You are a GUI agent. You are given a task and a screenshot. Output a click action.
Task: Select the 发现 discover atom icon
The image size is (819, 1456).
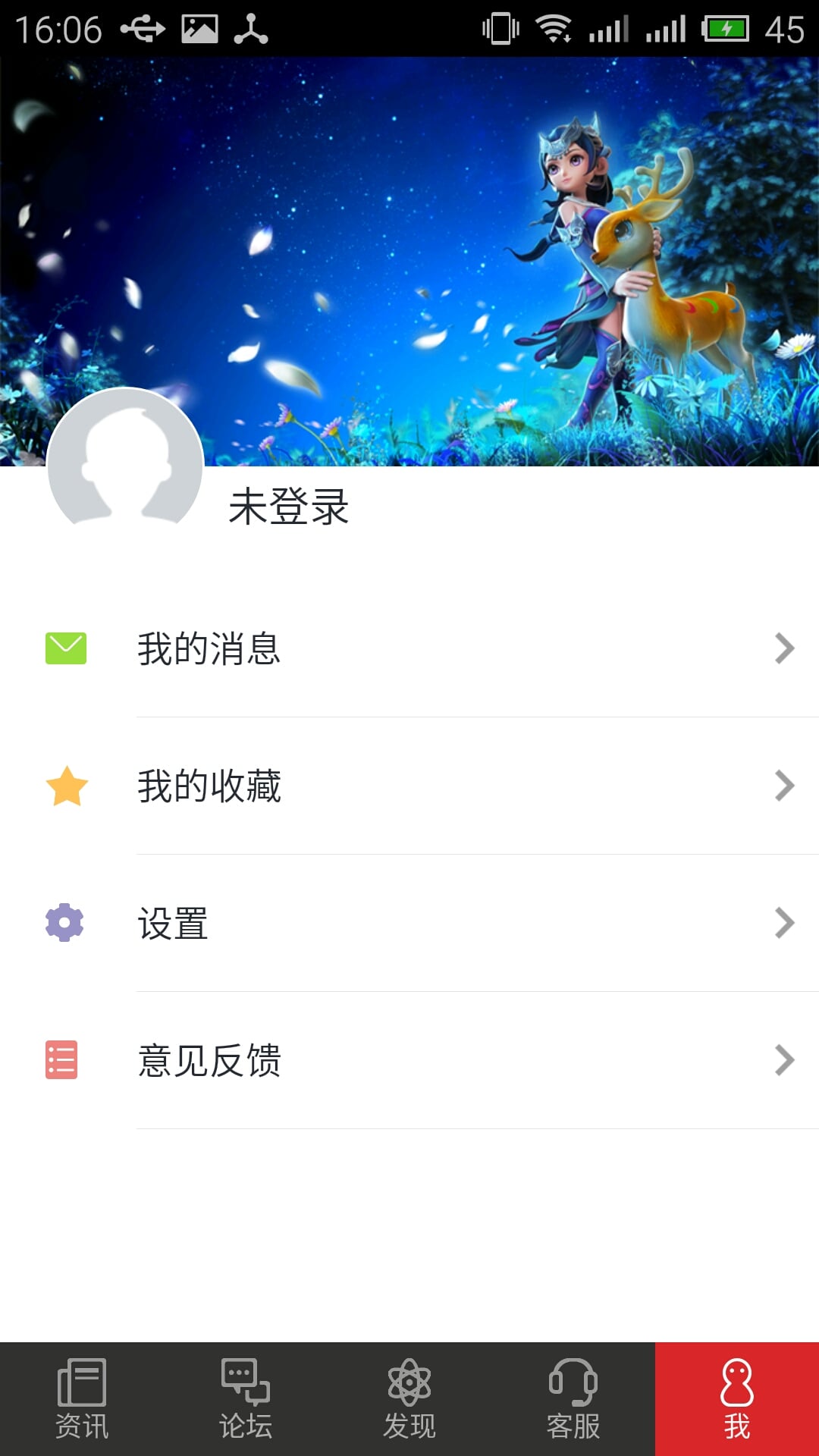409,1382
